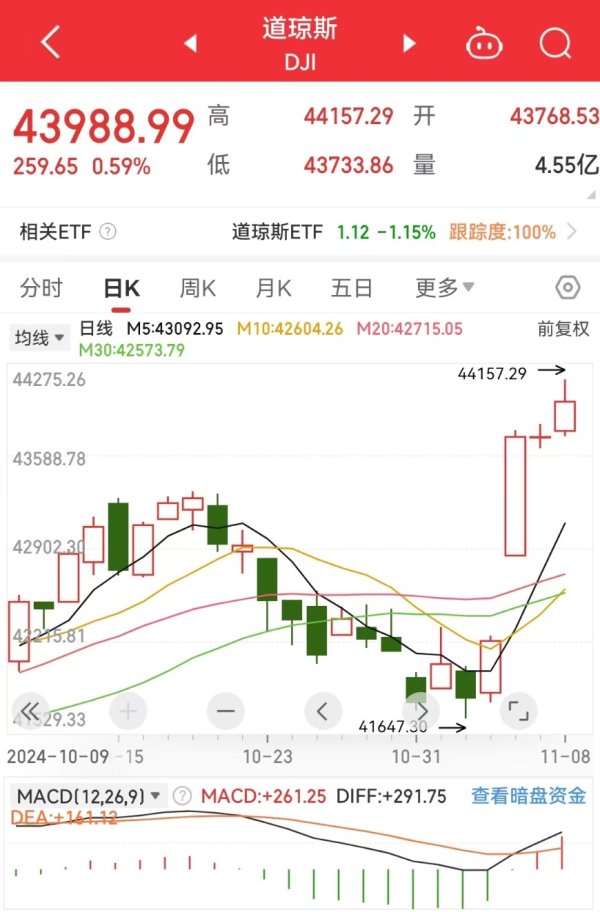Switch to the previous stock with left triangle
Image resolution: width=600 pixels, height=912 pixels.
click(190, 43)
